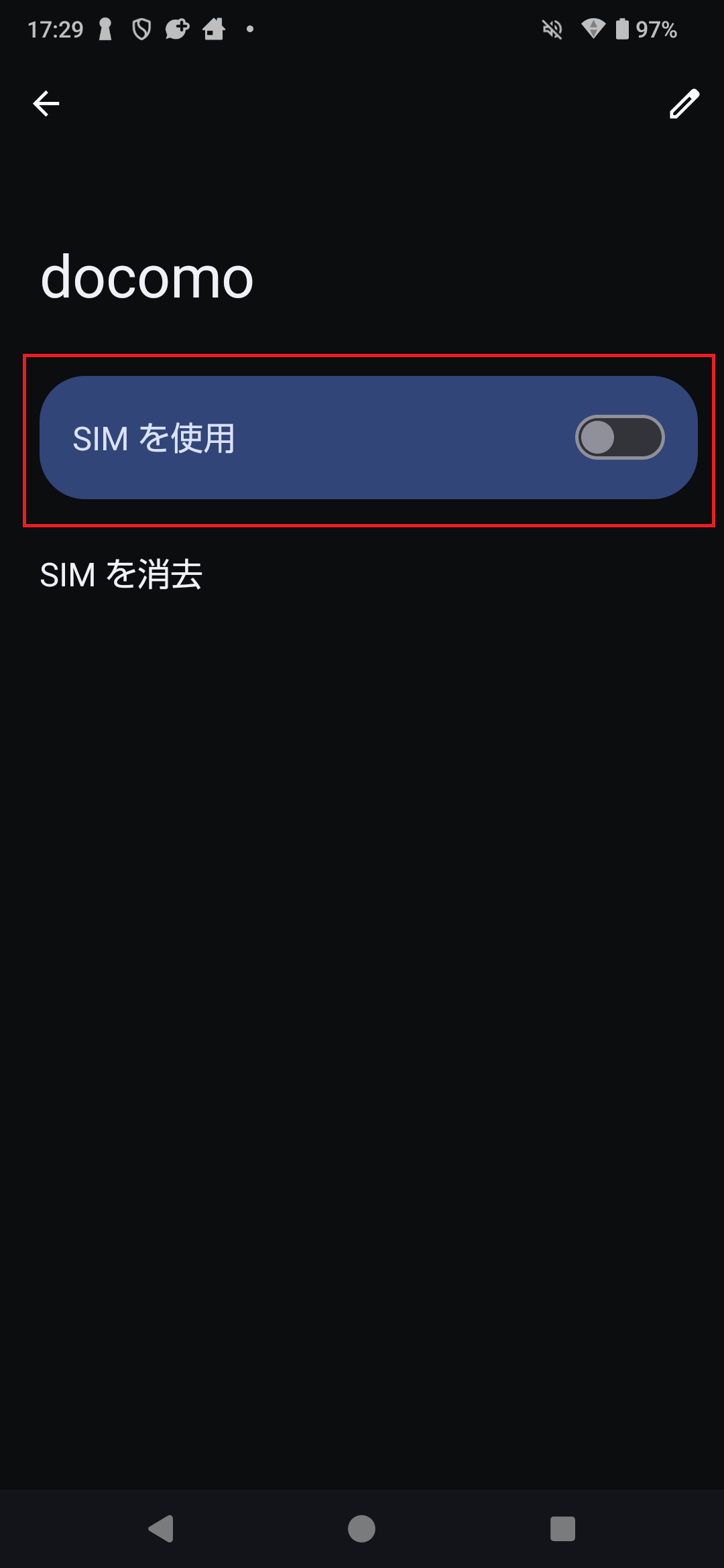
Task: Select the docomo heading text
Action: (146, 278)
